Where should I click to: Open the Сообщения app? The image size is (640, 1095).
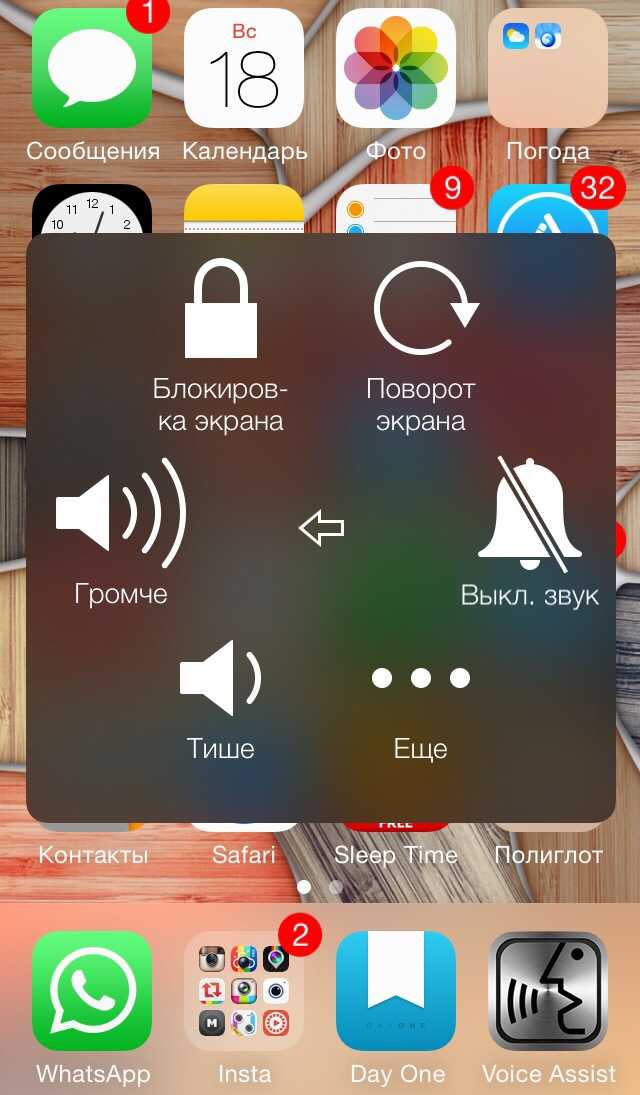(92, 68)
